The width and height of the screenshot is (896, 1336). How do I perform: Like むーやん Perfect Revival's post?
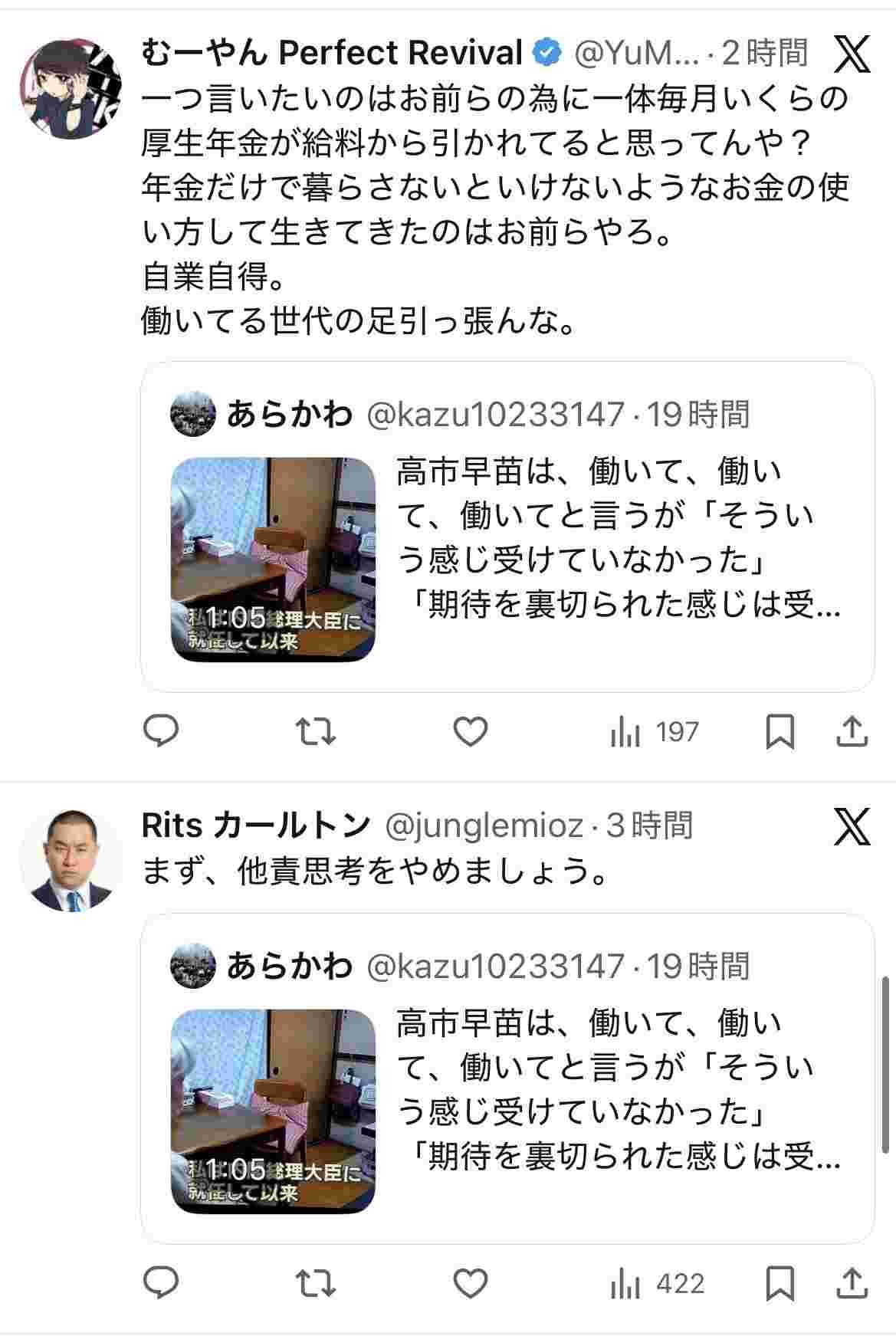(x=471, y=731)
